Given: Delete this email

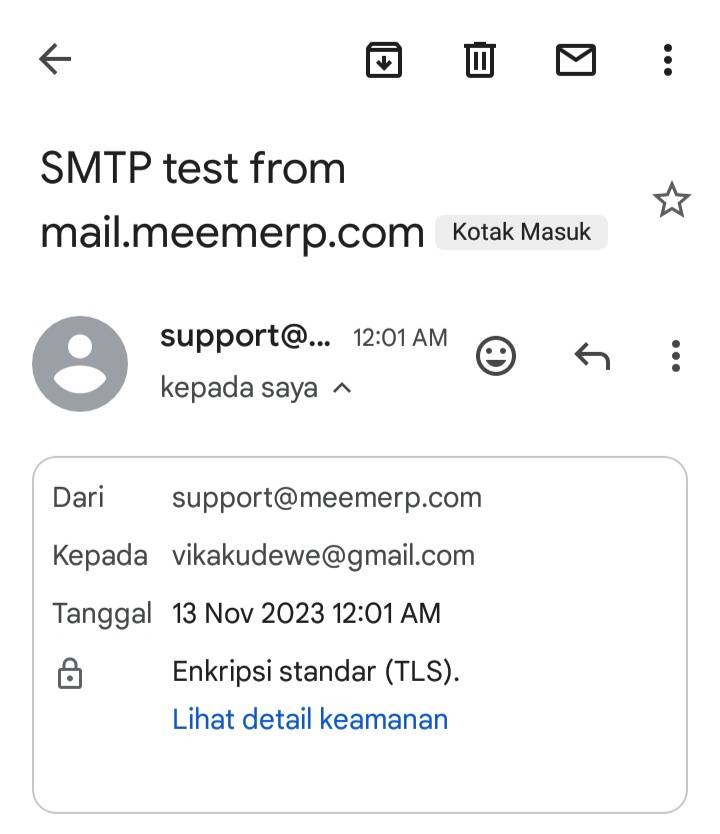Looking at the screenshot, I should pos(480,60).
